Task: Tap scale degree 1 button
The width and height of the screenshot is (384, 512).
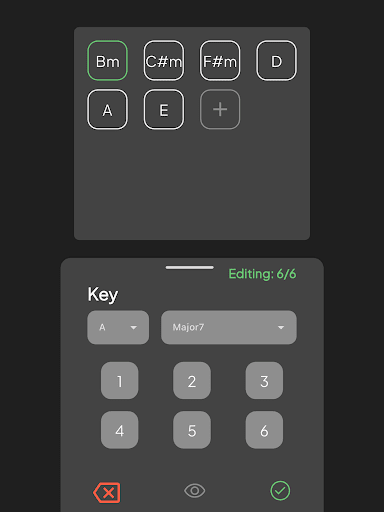Action: (120, 381)
